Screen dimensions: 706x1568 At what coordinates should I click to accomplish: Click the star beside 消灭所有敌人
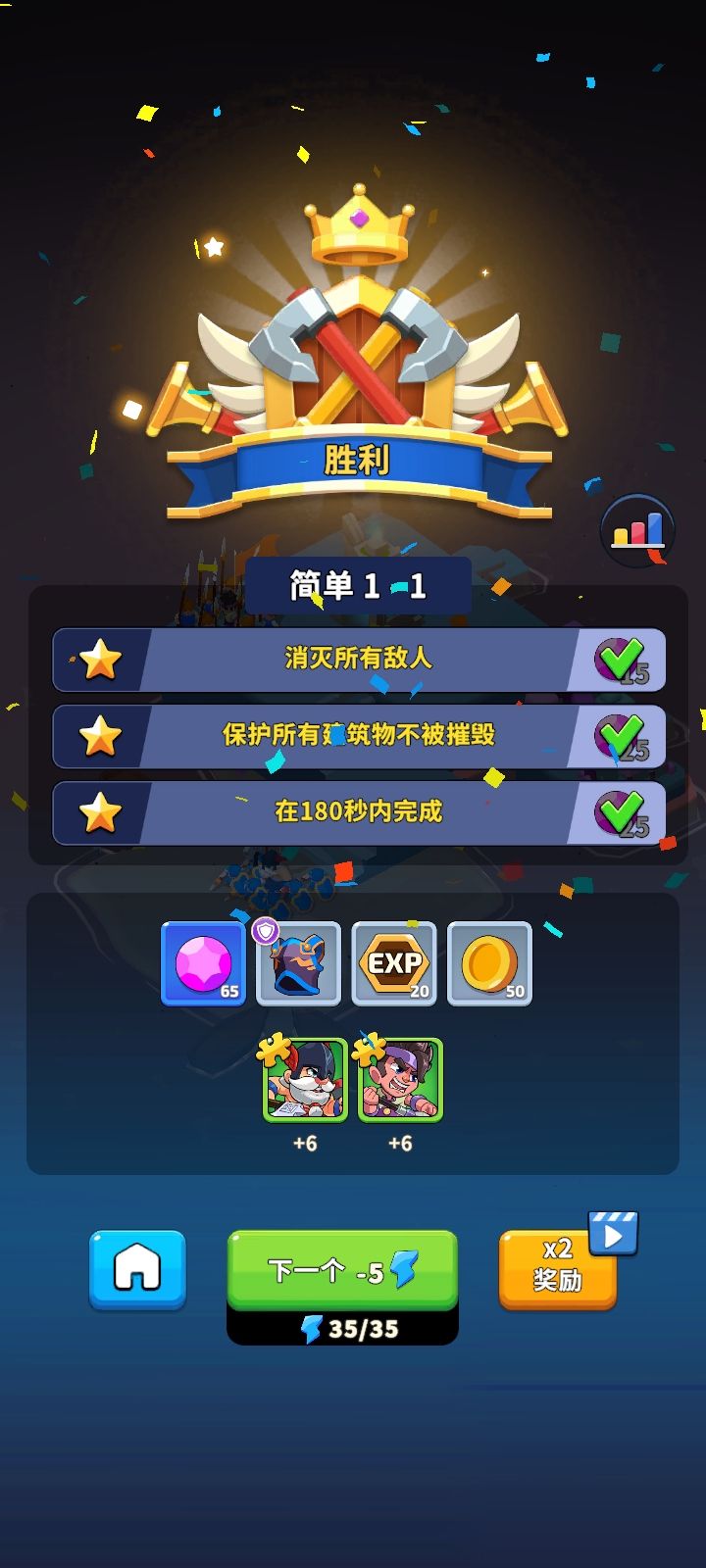click(99, 660)
